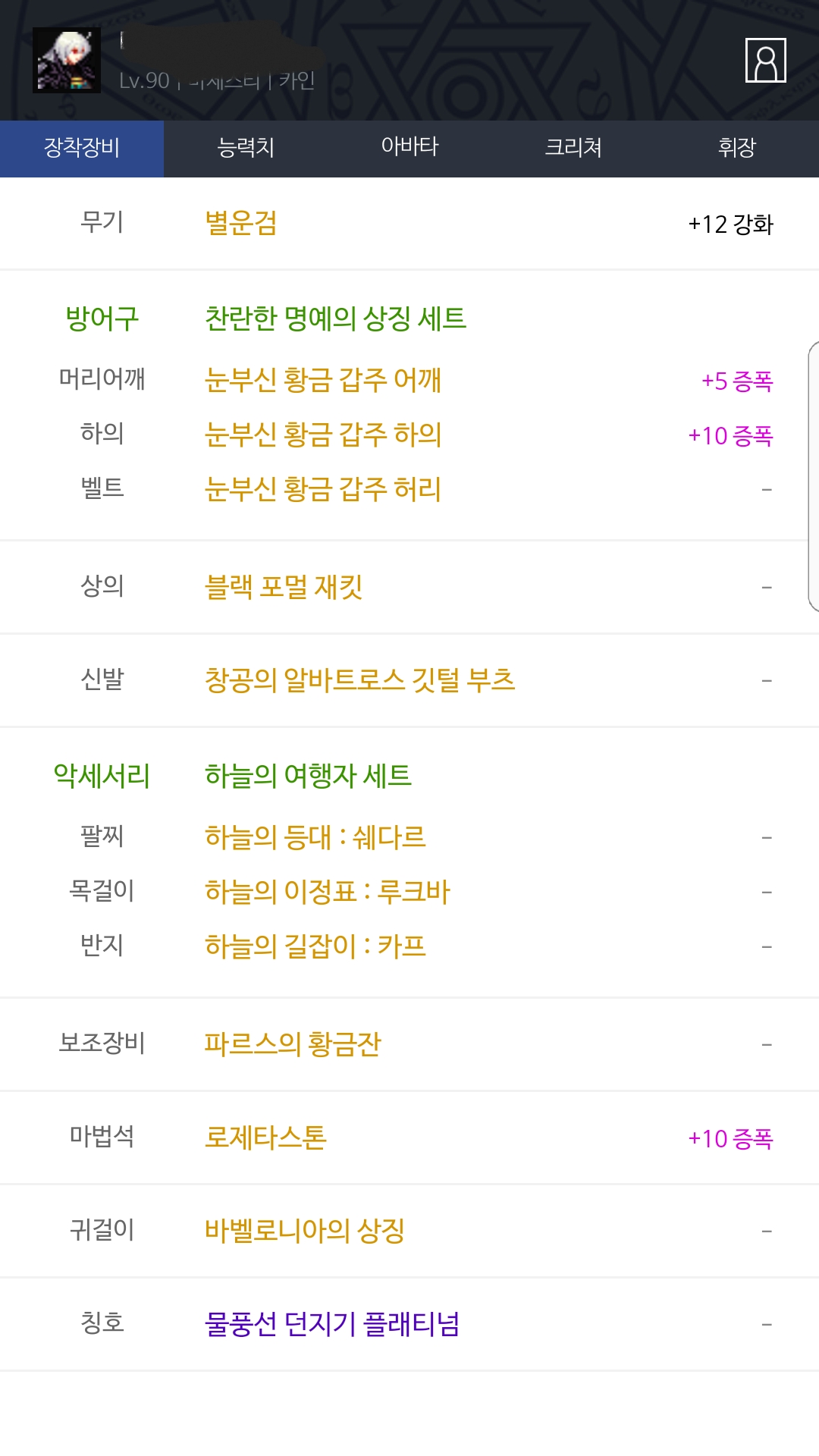Open 블랙 포멀 재킷 item

[284, 587]
